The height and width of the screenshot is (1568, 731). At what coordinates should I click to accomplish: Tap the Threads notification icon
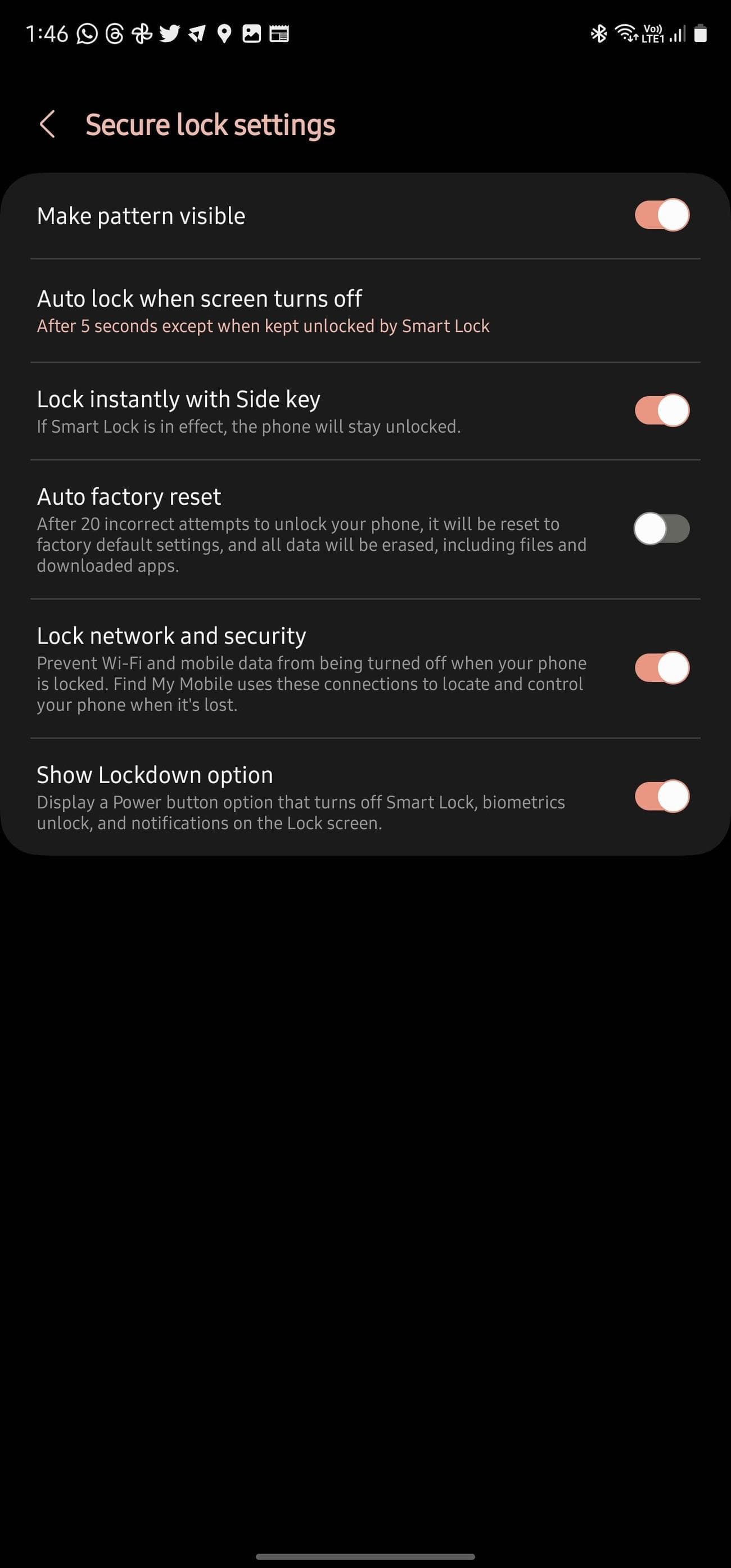(x=115, y=35)
